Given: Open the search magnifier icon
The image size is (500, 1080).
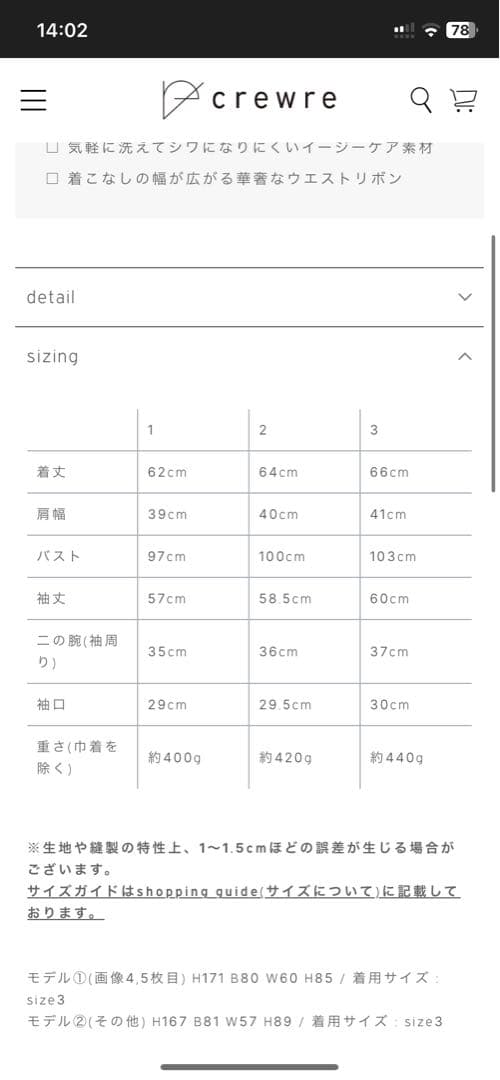Looking at the screenshot, I should point(421,101).
